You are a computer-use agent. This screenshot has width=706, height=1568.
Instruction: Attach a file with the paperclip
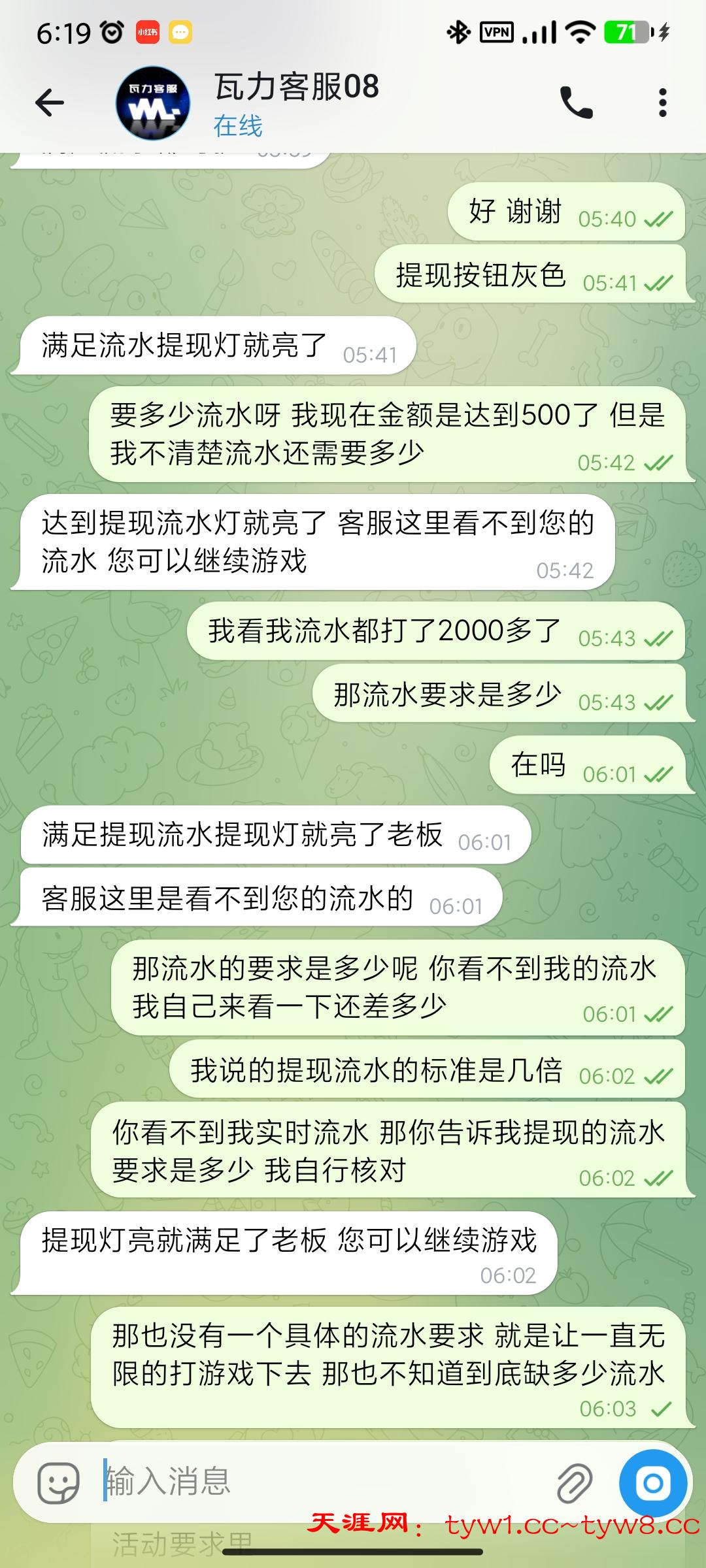click(x=574, y=1482)
